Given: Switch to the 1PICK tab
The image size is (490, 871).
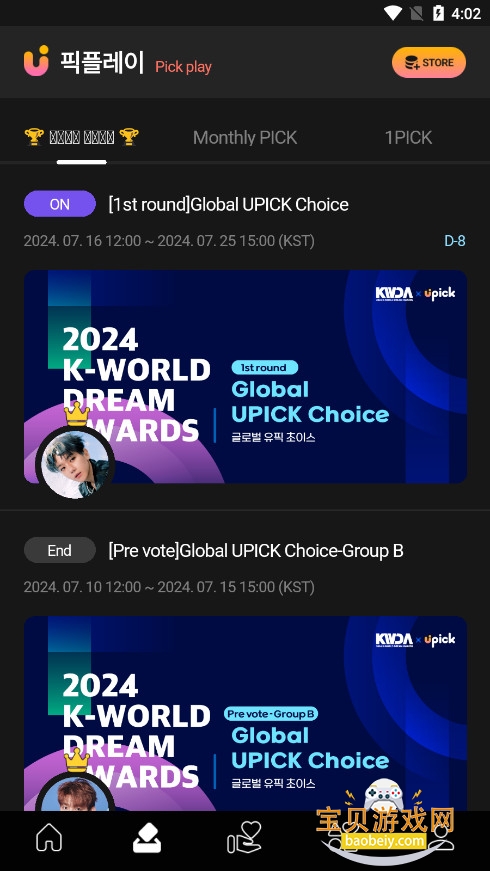Looking at the screenshot, I should point(408,137).
